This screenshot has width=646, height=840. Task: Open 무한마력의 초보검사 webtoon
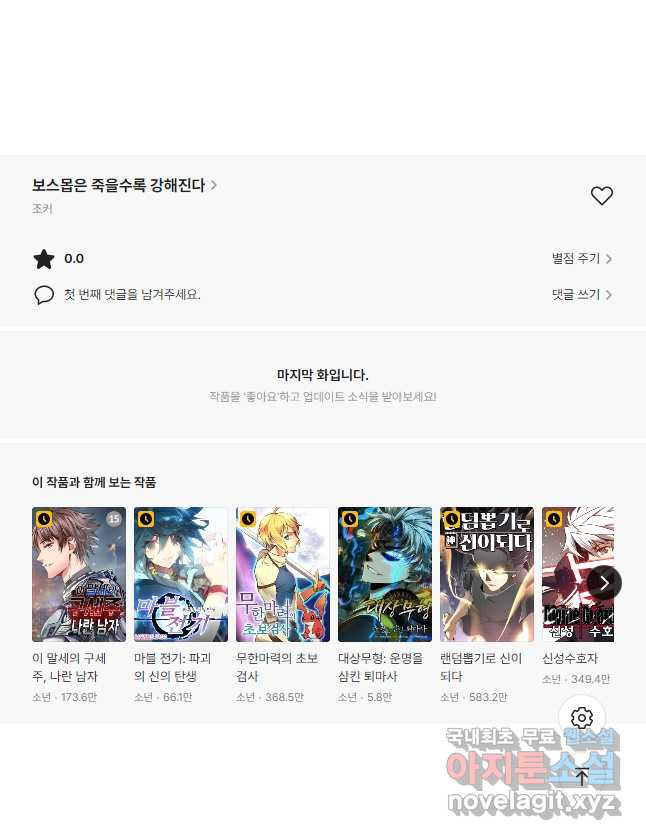coord(283,574)
